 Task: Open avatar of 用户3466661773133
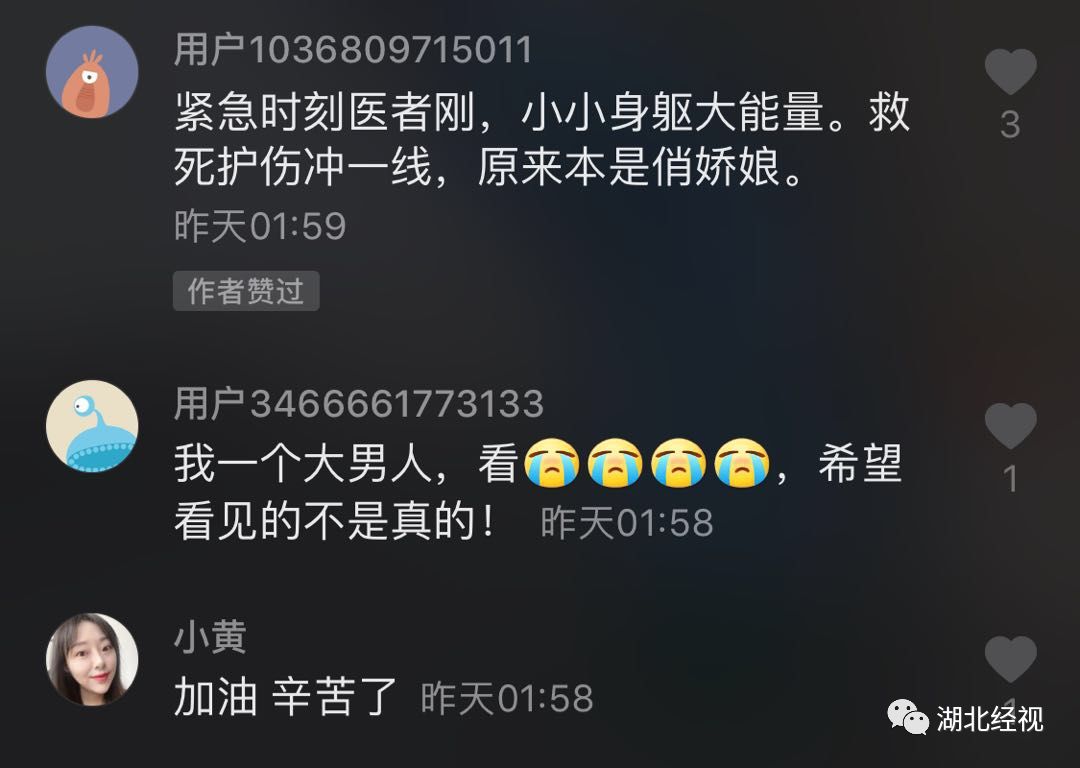(92, 425)
